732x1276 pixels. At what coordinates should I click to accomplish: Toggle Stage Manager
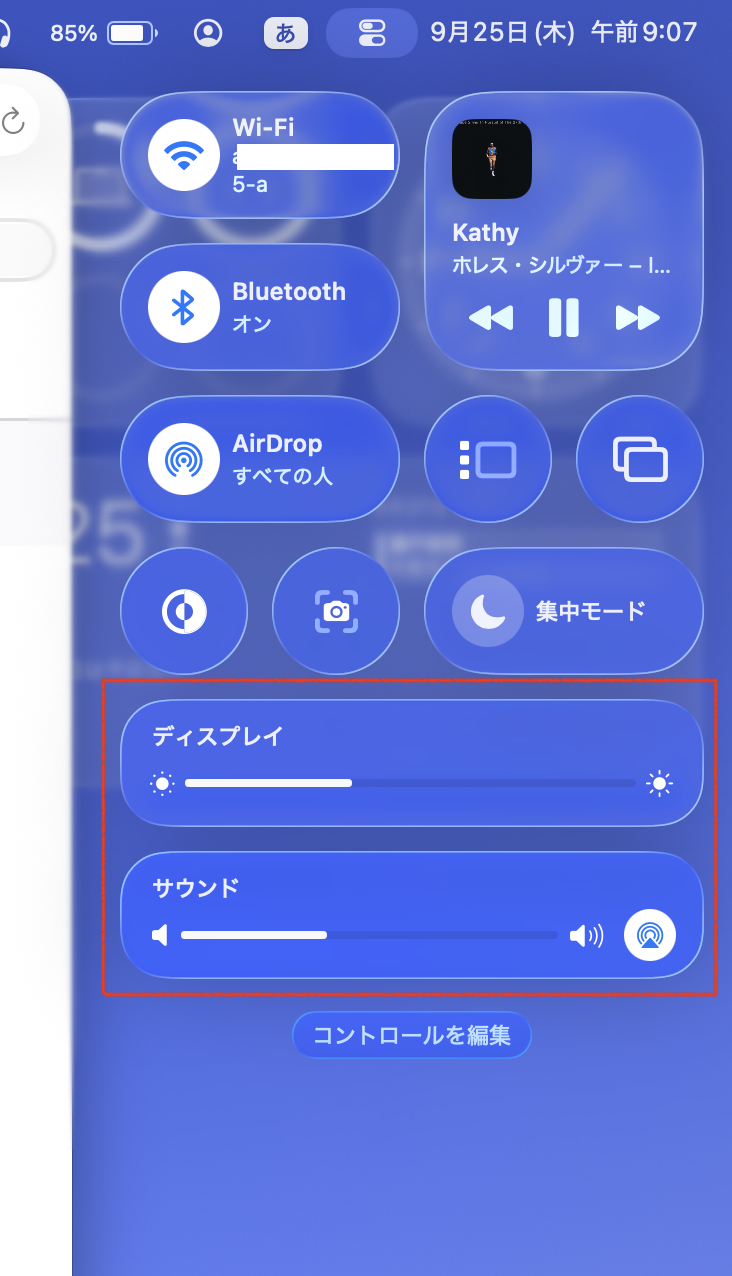coord(488,459)
